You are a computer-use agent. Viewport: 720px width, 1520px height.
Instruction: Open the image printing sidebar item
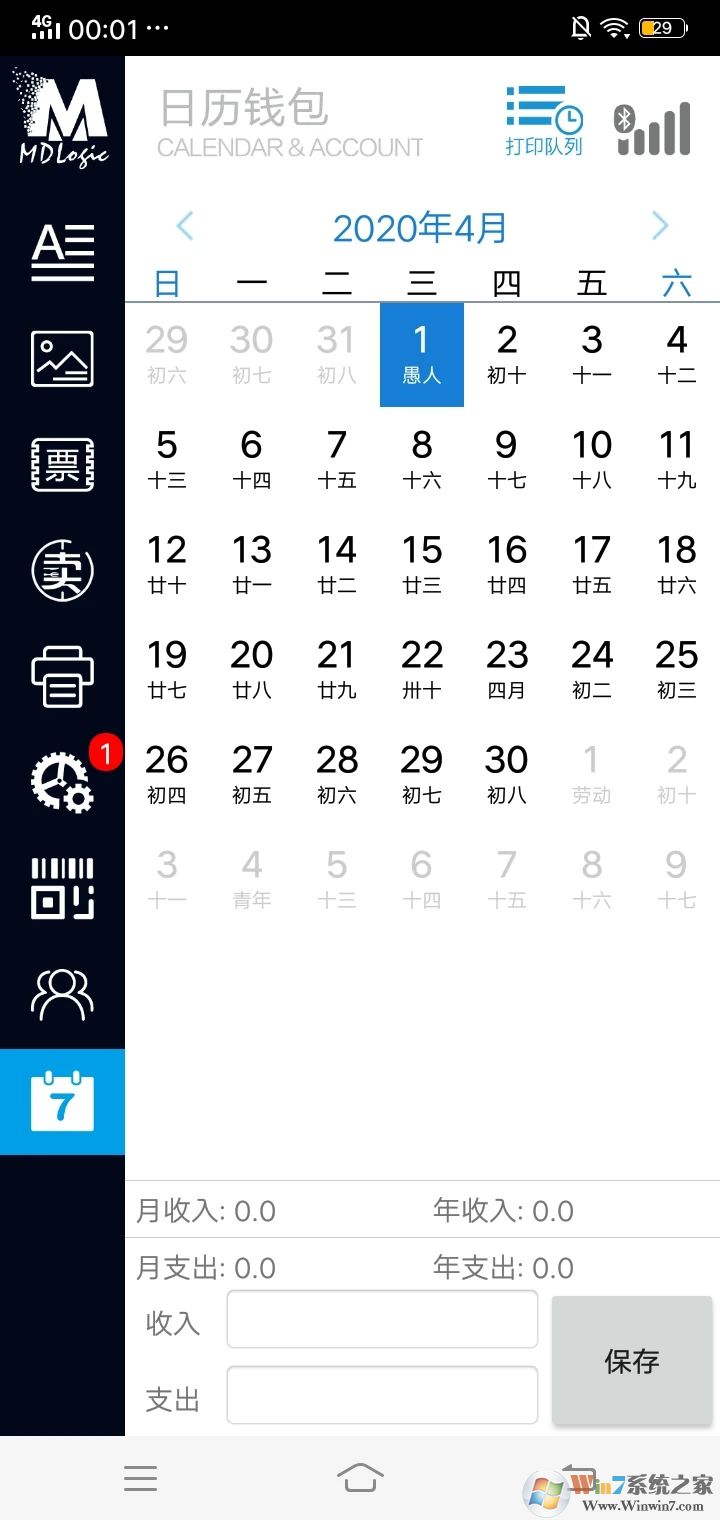[x=62, y=359]
